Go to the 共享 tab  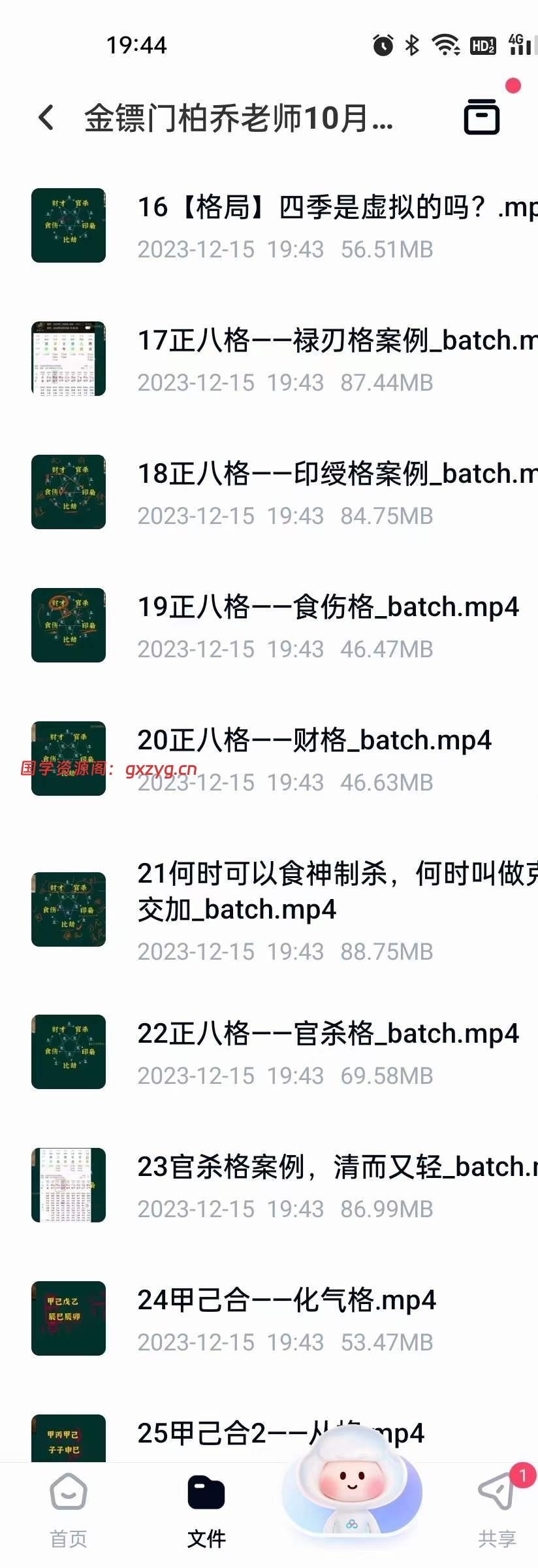click(498, 1509)
